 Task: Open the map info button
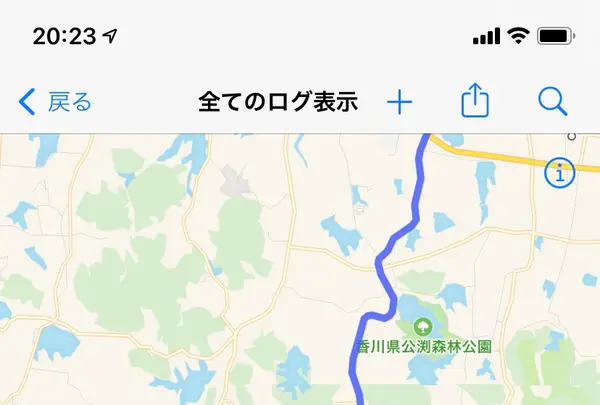[560, 173]
